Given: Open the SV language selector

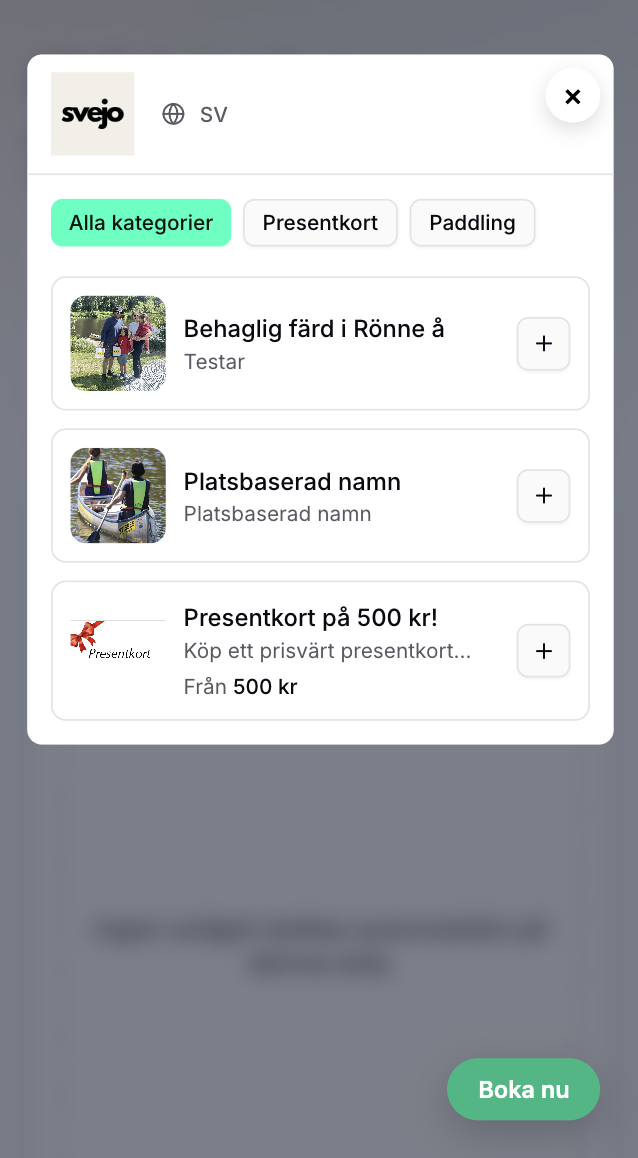Looking at the screenshot, I should (x=196, y=114).
